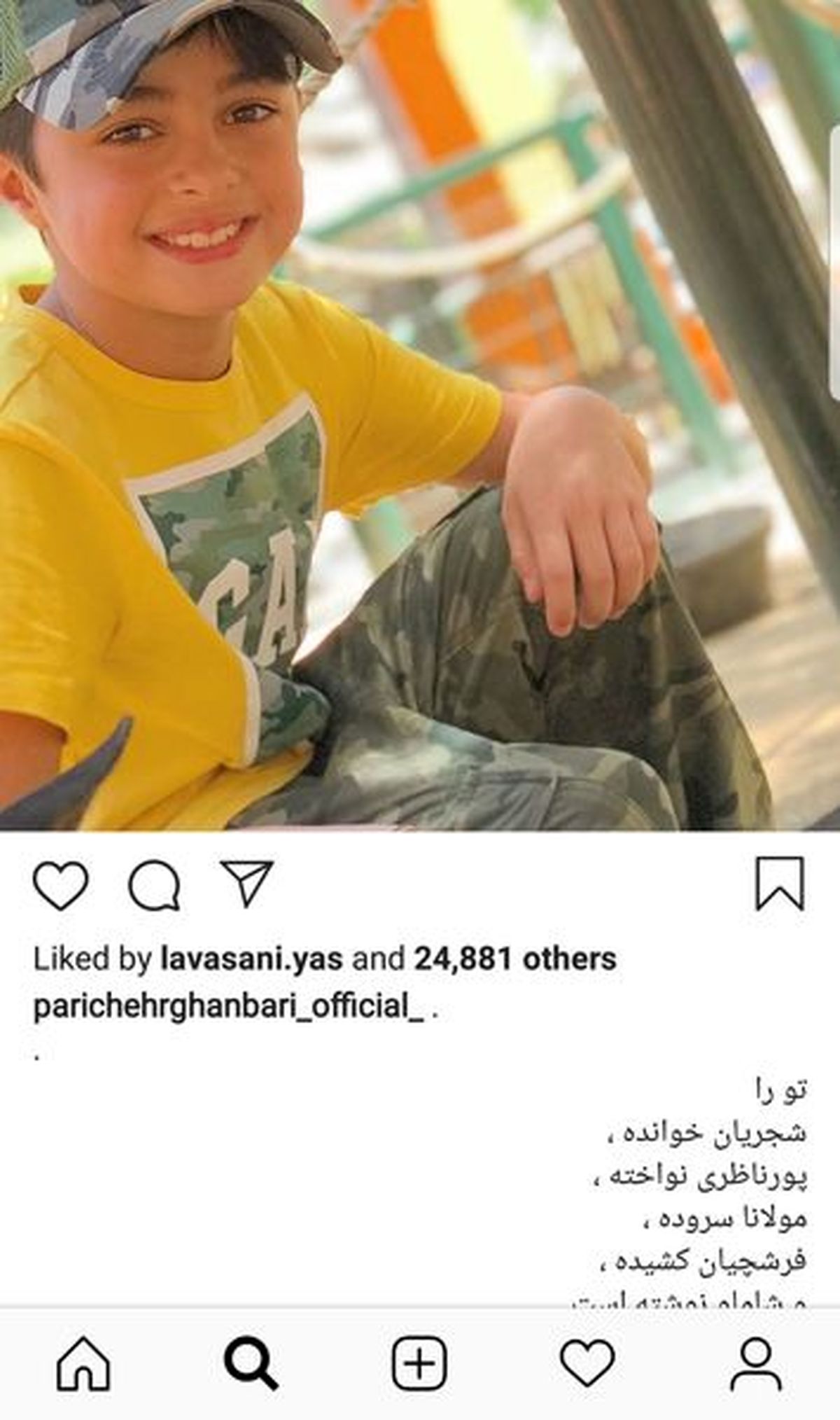
Task: Open comments on this post
Action: (155, 885)
